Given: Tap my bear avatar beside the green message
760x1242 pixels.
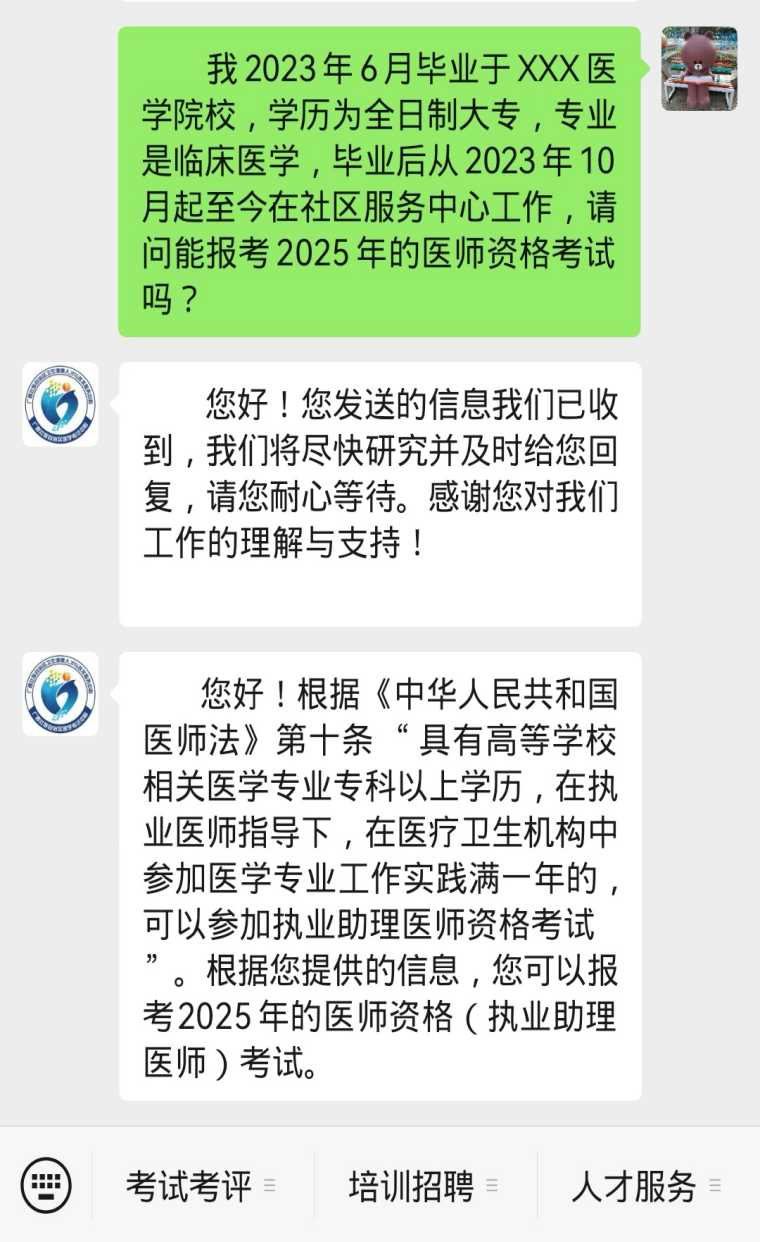Looking at the screenshot, I should click(x=699, y=68).
